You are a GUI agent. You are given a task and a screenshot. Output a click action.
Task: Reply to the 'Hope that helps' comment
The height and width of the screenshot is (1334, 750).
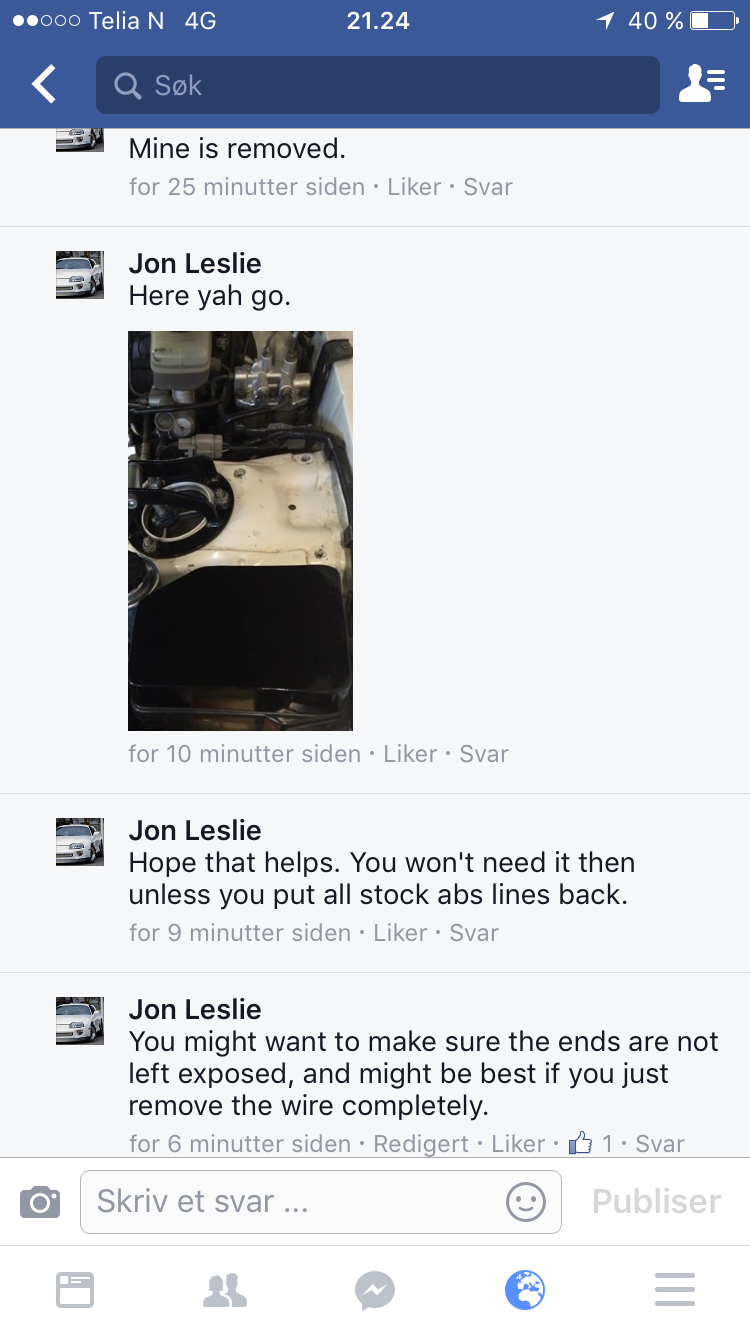pyautogui.click(x=474, y=933)
